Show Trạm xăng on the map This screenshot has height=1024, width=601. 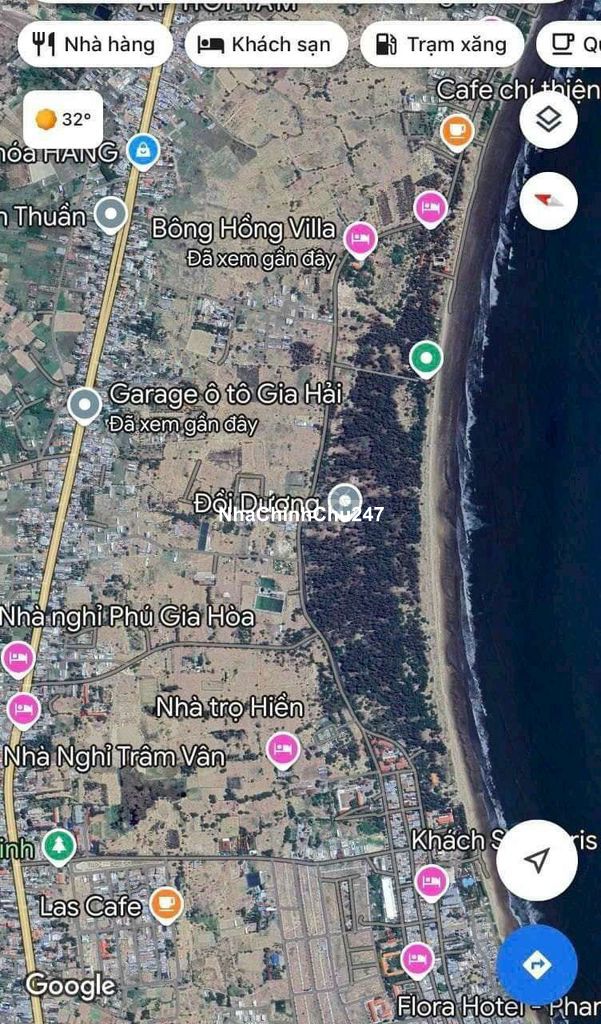click(442, 44)
